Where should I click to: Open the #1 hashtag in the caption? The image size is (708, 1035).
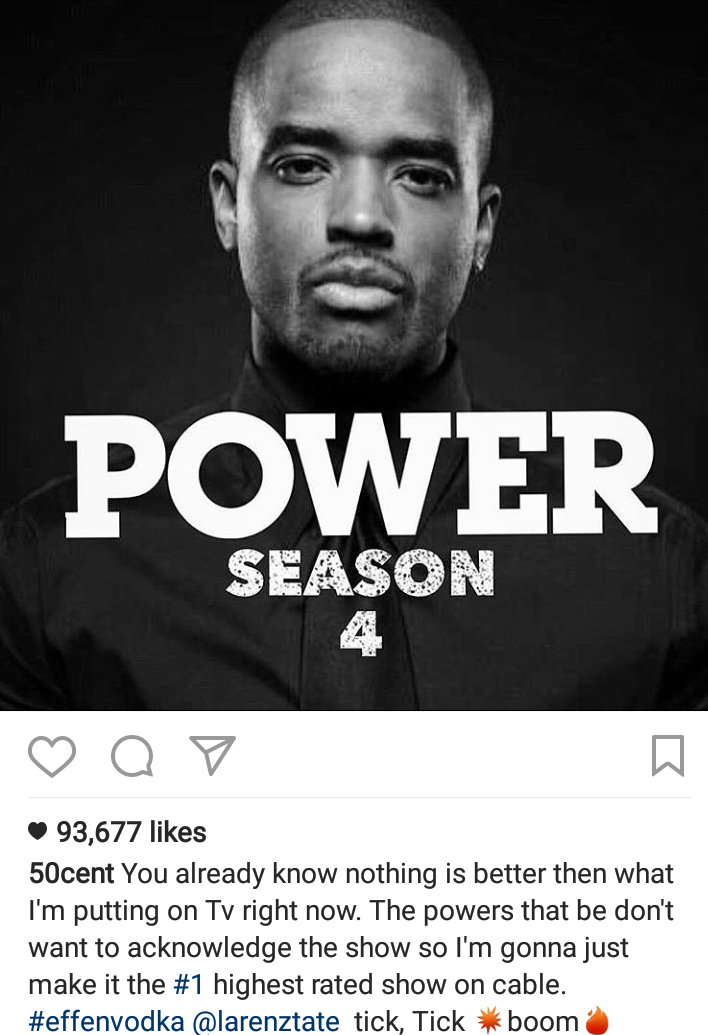(x=187, y=985)
